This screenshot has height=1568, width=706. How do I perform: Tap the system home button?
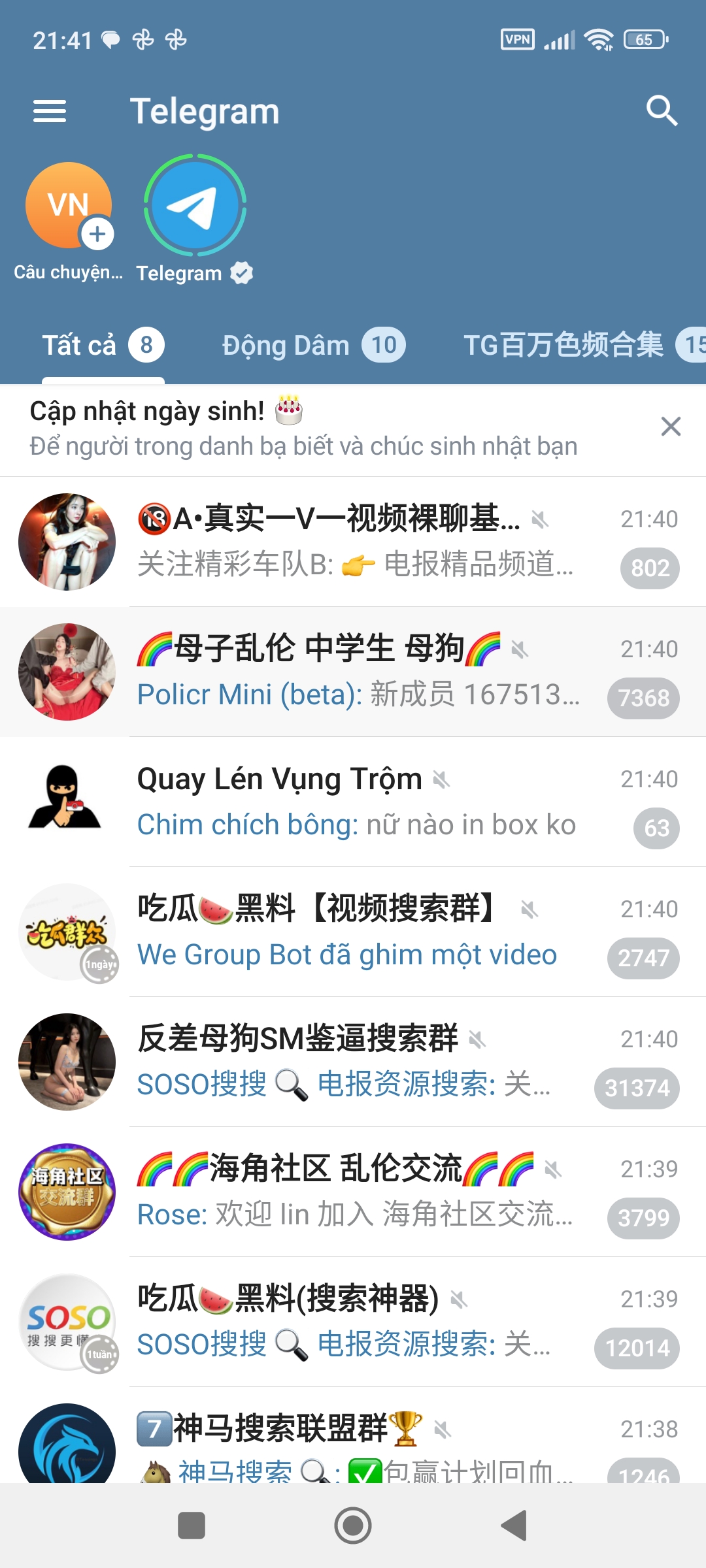click(353, 1526)
